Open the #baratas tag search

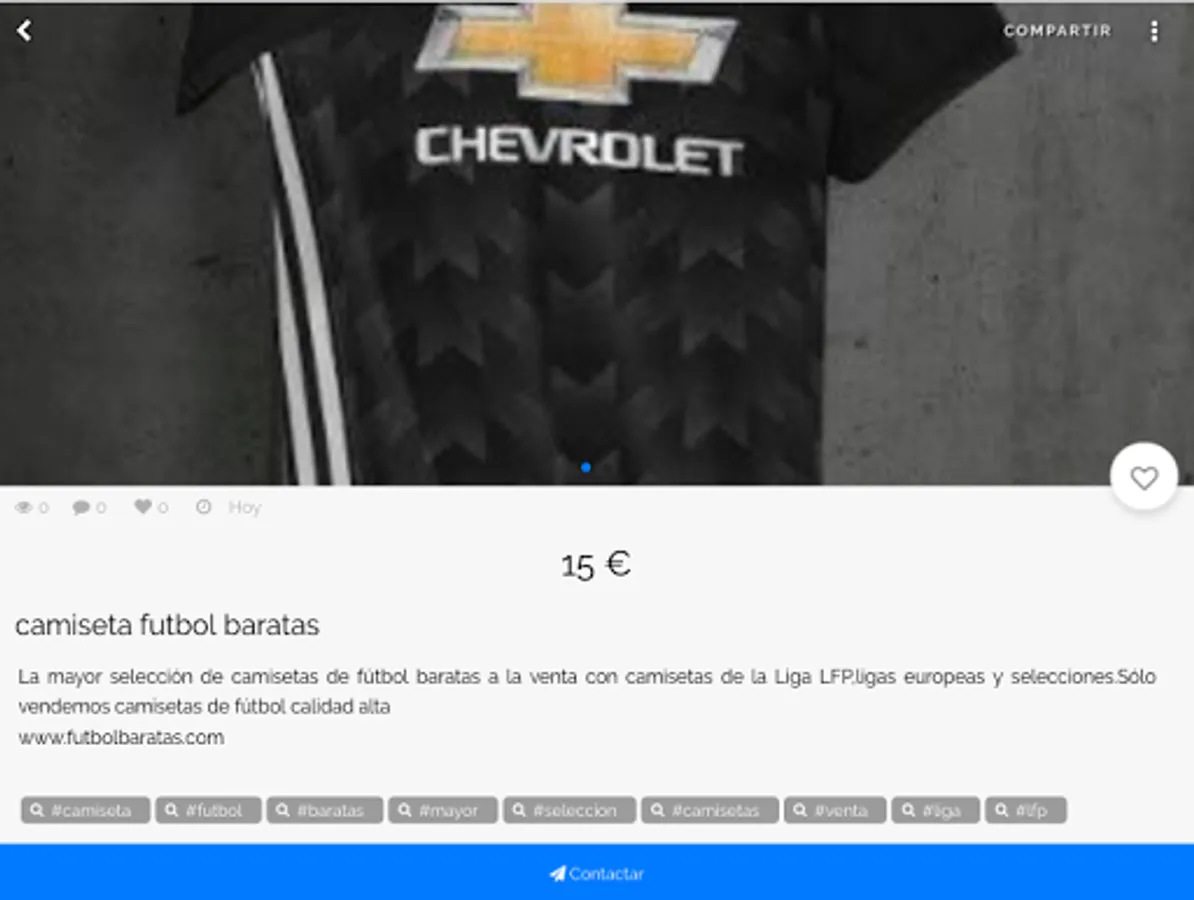(324, 810)
